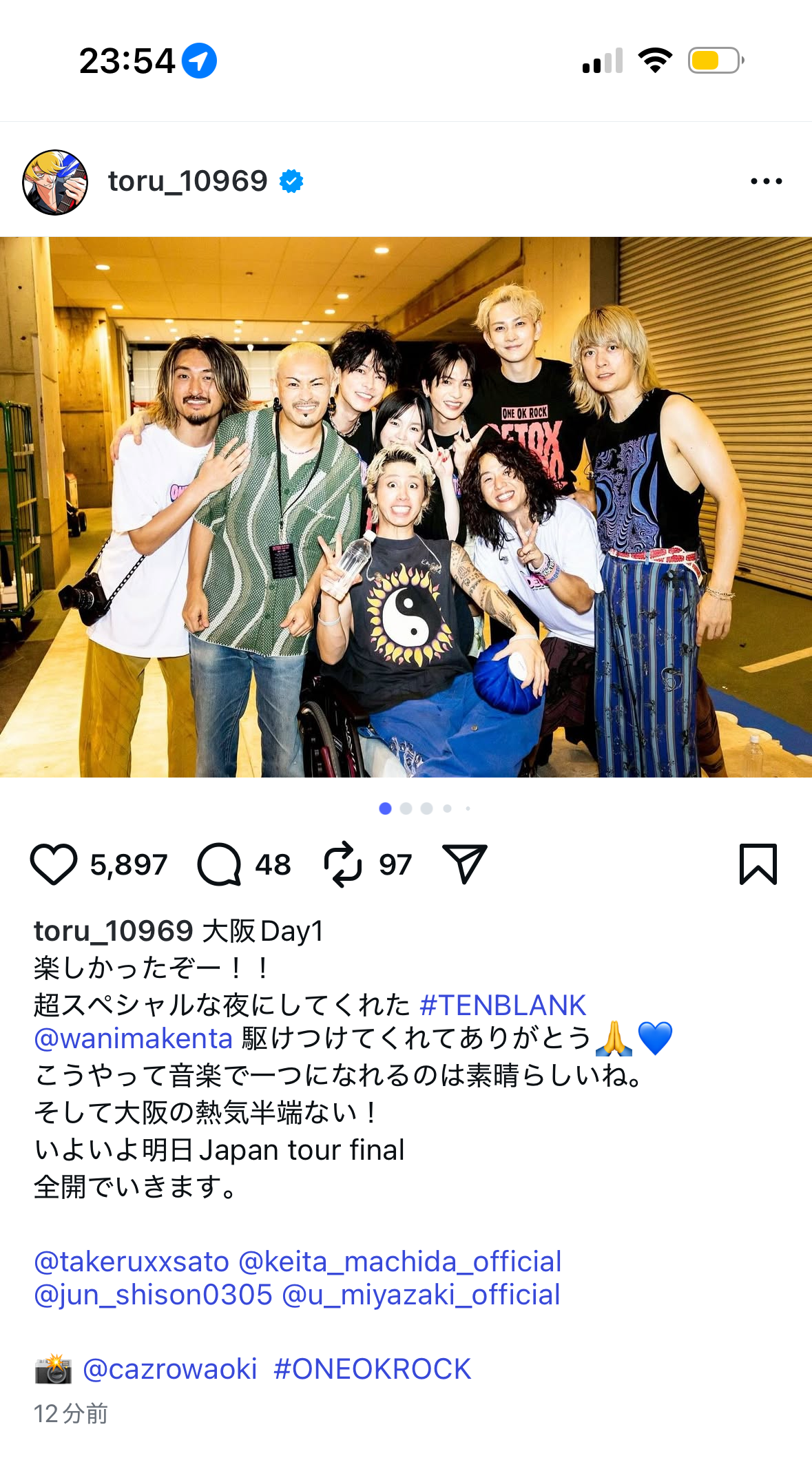
Task: Open the comments on this post
Action: coord(220,864)
